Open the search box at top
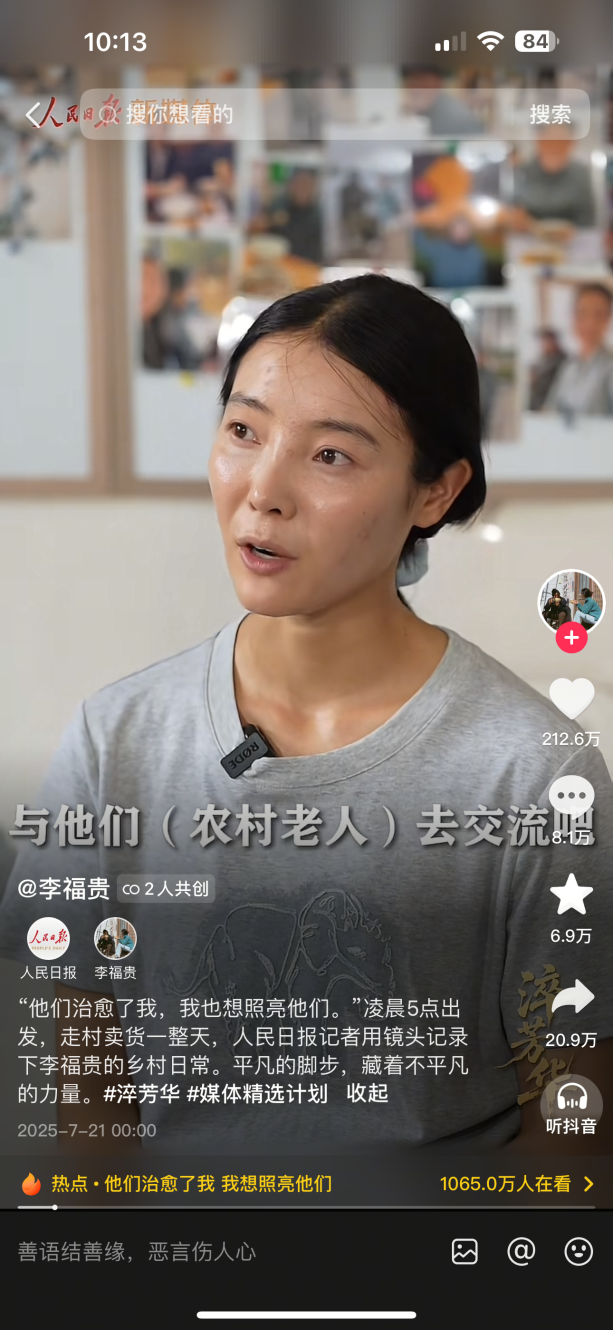613x1330 pixels. coord(300,115)
